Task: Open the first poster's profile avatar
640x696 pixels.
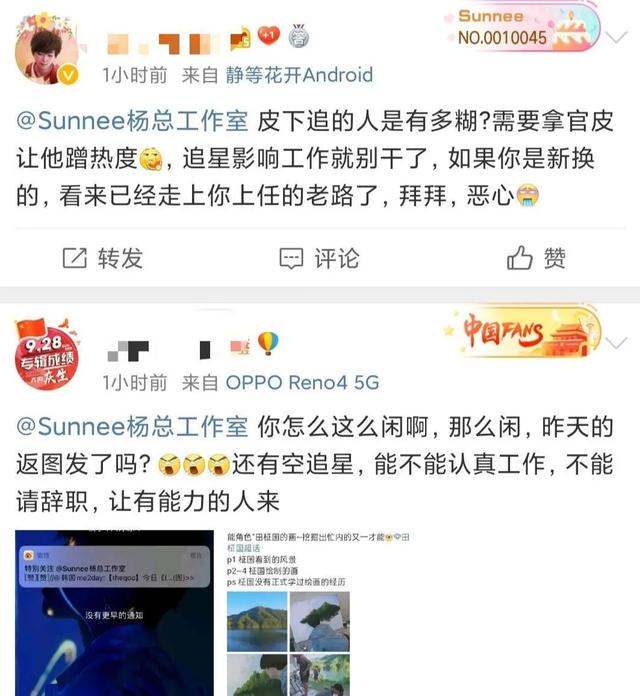Action: [x=46, y=50]
